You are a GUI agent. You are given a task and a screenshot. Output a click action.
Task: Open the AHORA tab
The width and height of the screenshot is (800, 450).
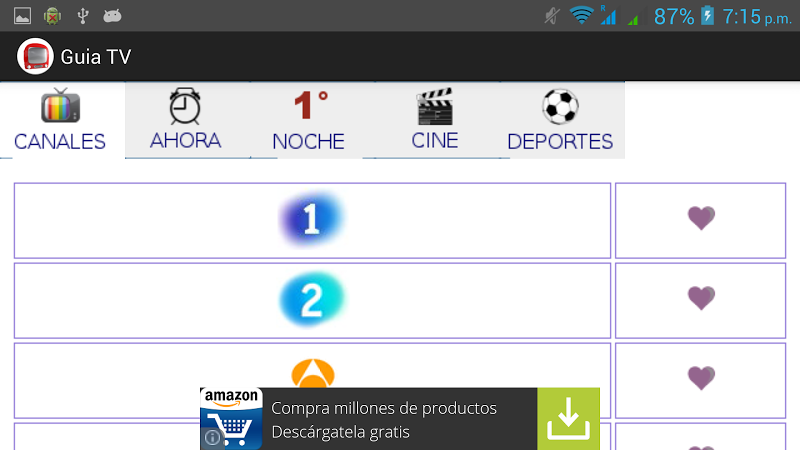[185, 120]
